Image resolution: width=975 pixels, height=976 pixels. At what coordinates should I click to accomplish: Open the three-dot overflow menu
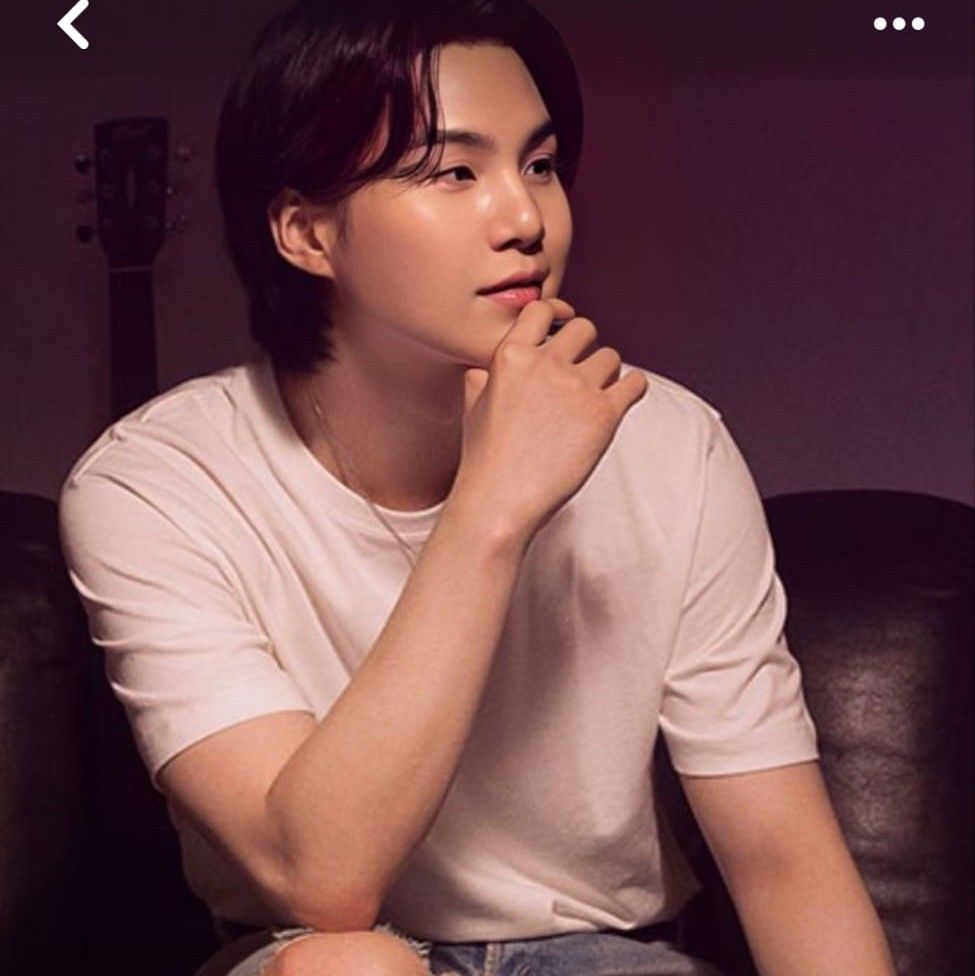click(x=898, y=24)
